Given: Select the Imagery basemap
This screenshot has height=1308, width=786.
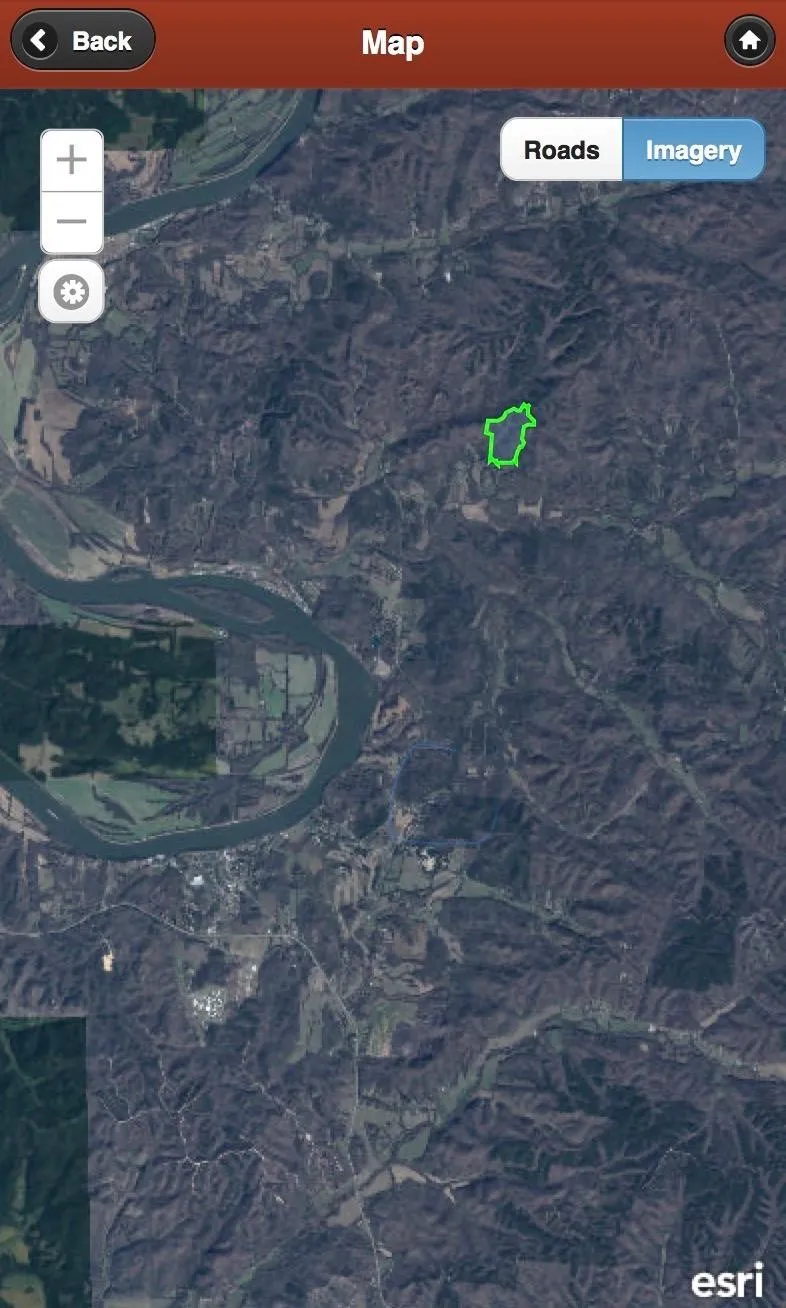Looking at the screenshot, I should click(x=693, y=150).
